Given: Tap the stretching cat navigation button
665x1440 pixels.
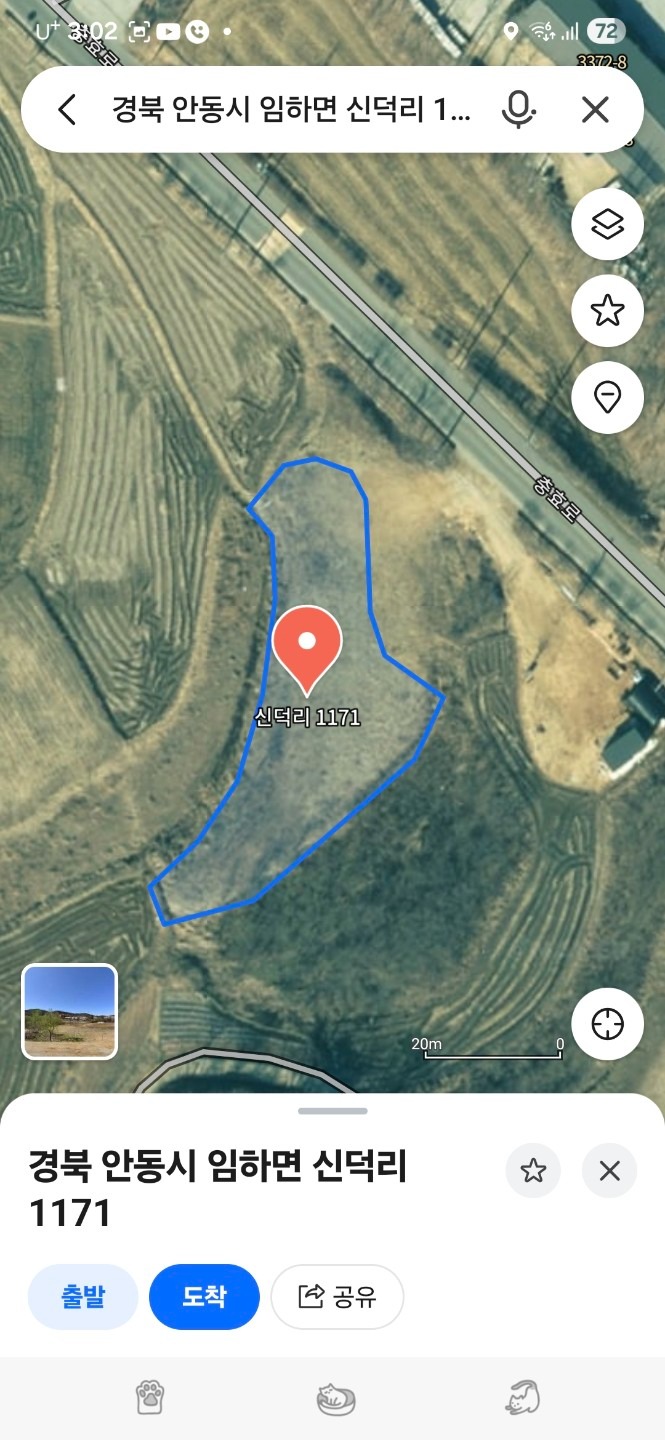Looking at the screenshot, I should (522, 1397).
